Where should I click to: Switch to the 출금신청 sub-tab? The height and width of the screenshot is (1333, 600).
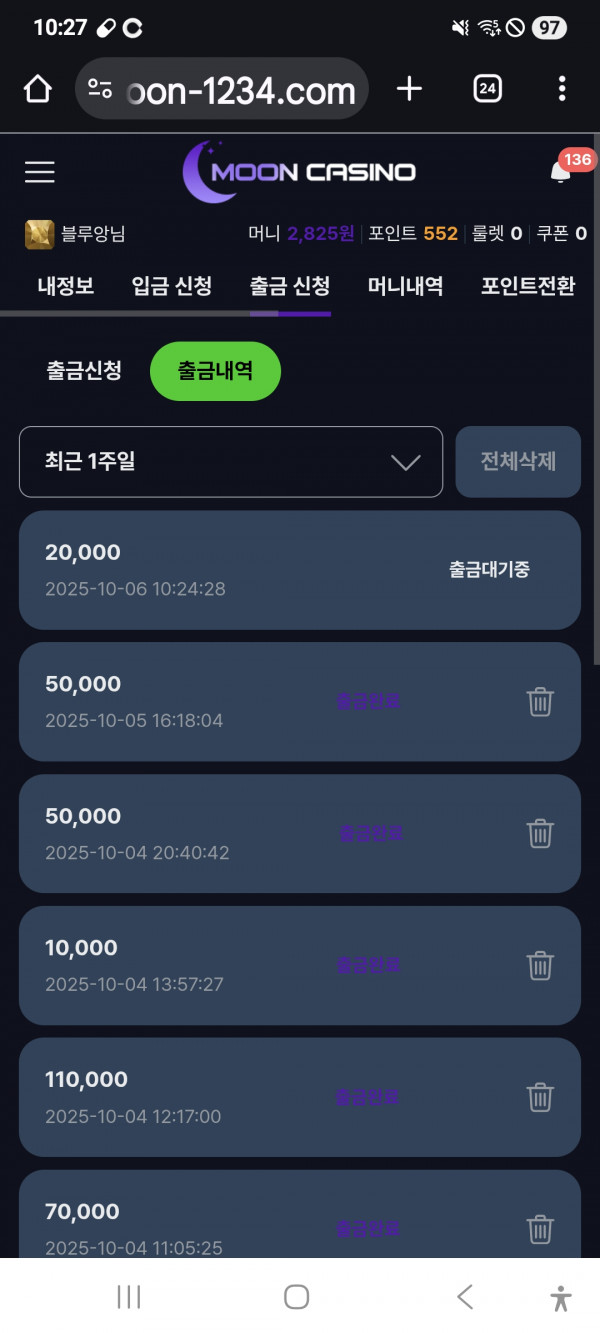coord(84,370)
